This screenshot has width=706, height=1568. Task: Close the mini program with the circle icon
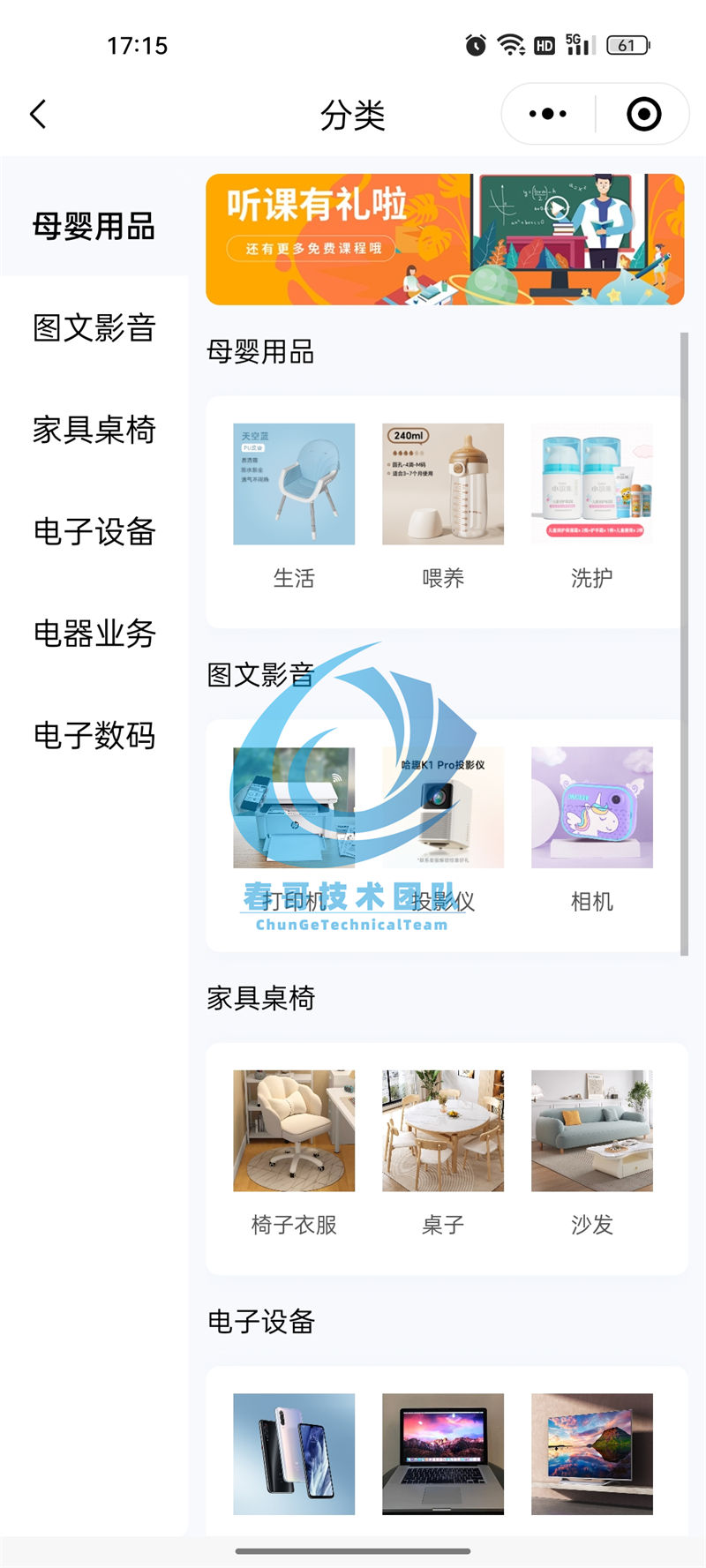643,114
